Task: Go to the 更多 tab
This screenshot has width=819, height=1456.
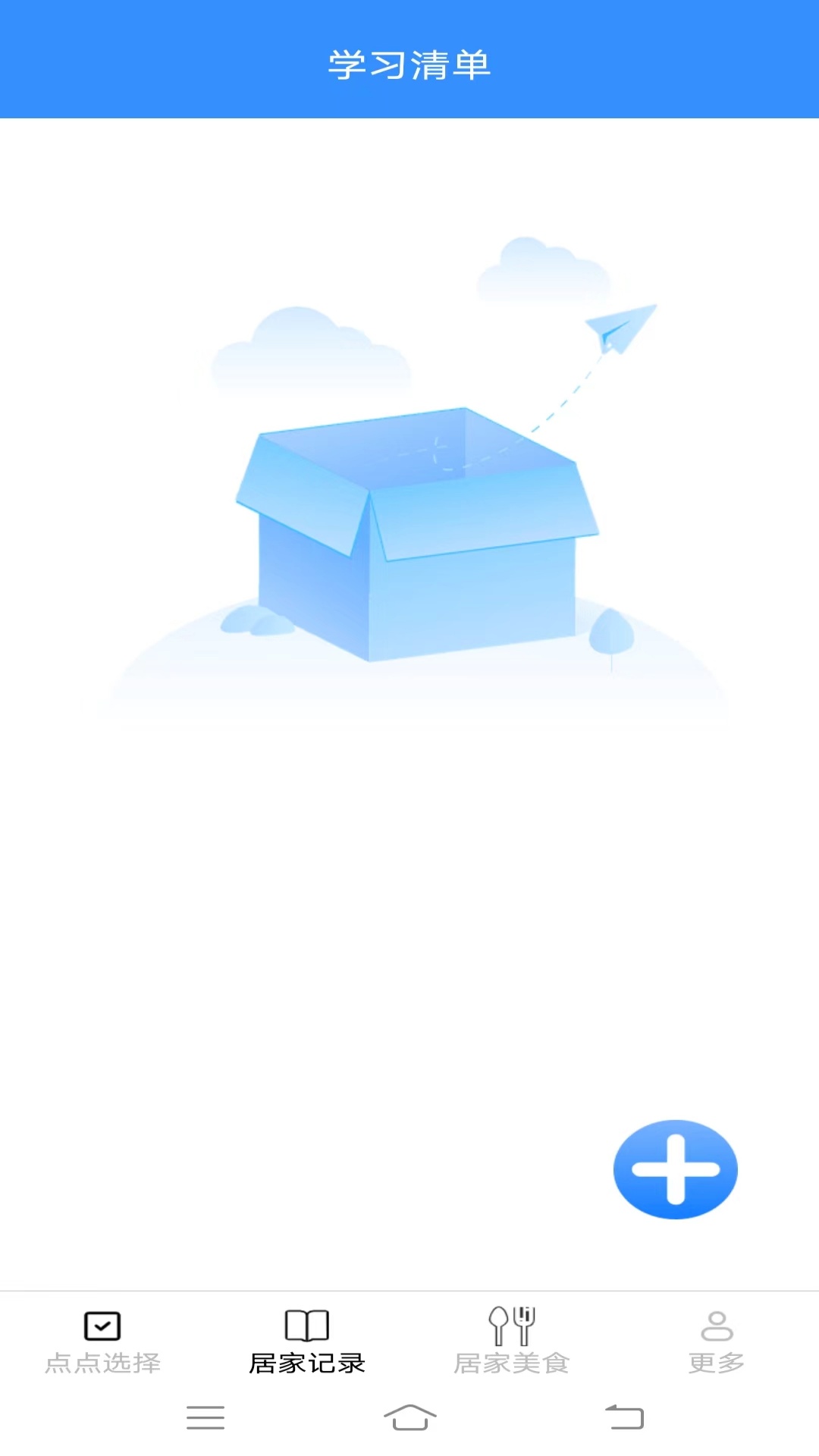Action: point(717,1342)
